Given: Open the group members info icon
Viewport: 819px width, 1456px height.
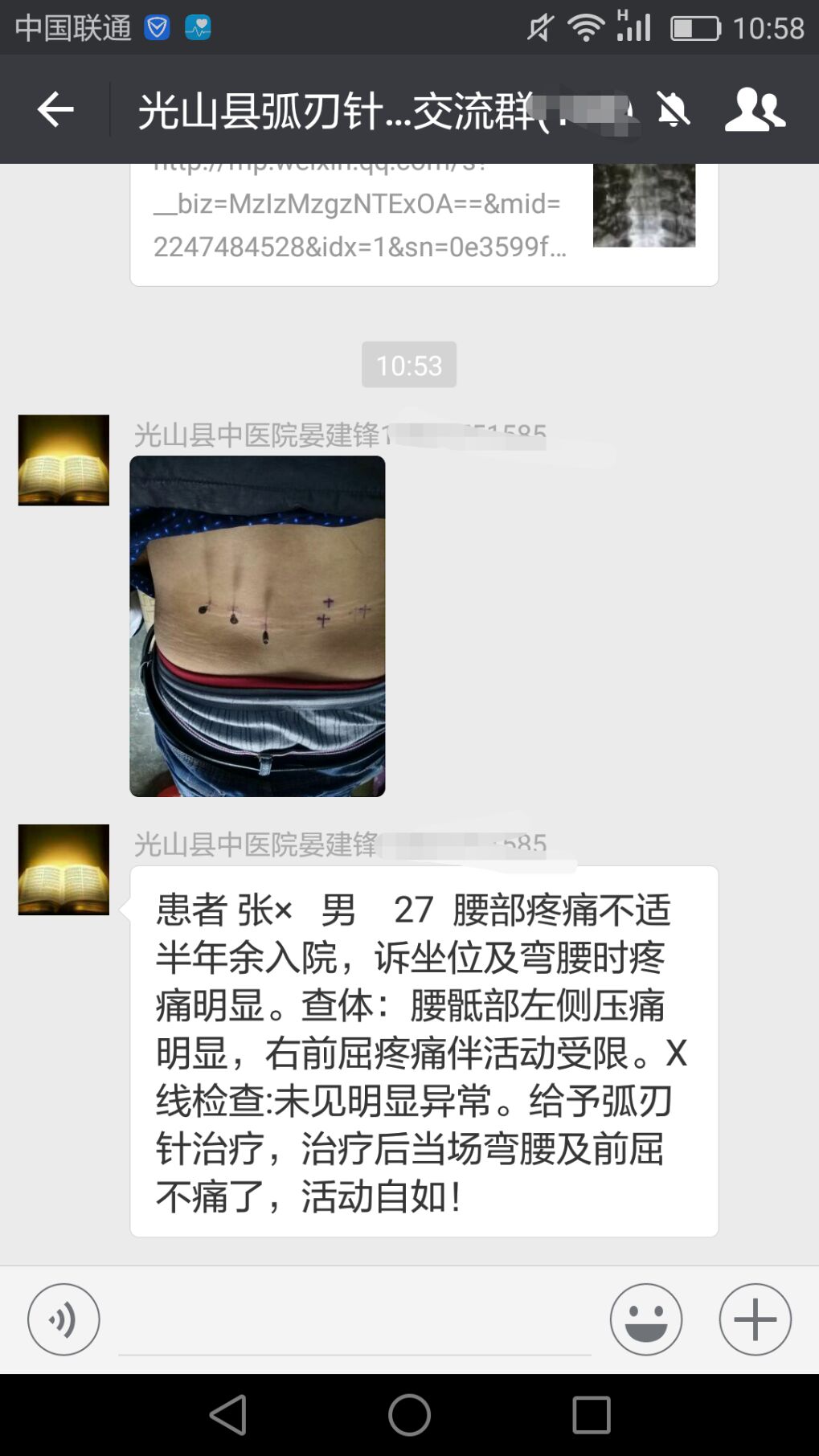Looking at the screenshot, I should [755, 109].
